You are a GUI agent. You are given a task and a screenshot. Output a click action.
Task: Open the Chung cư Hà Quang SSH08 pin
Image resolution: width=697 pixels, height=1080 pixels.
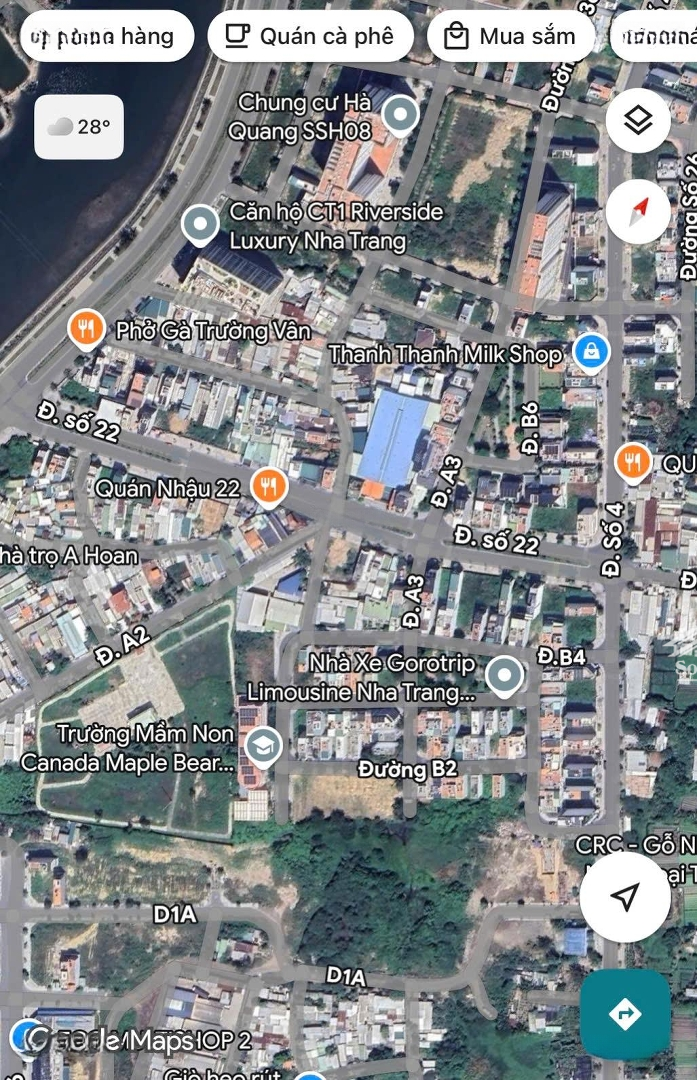(x=401, y=115)
